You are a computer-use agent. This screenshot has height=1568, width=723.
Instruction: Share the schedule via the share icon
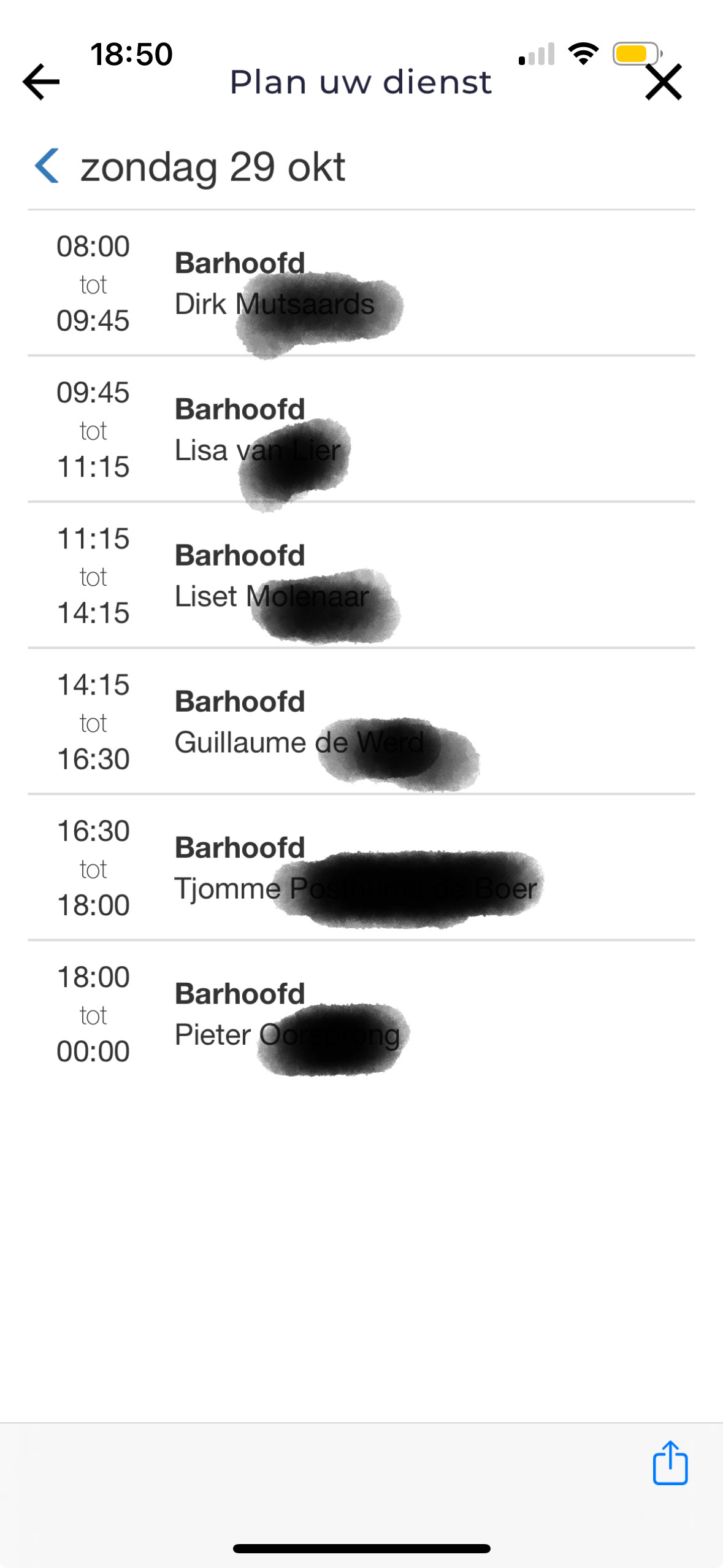670,1463
